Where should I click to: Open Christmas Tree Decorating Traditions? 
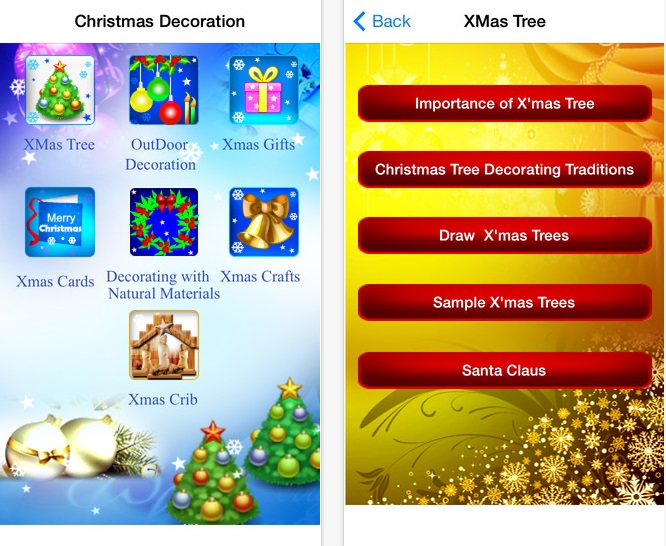(x=504, y=170)
